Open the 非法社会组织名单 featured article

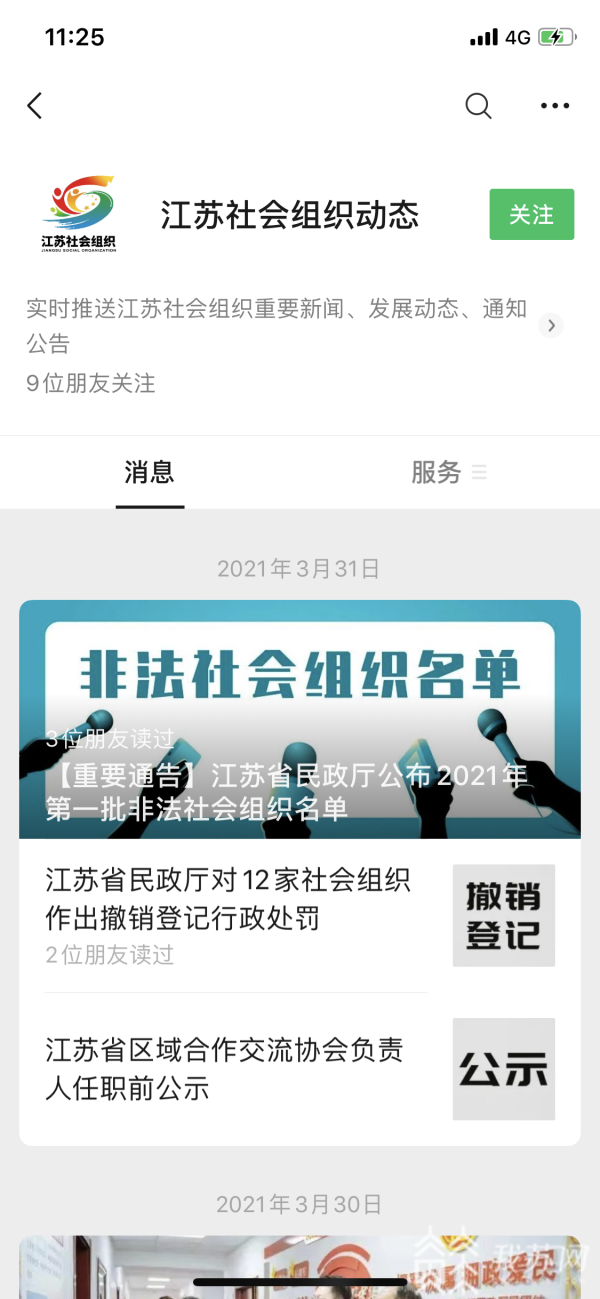(299, 718)
